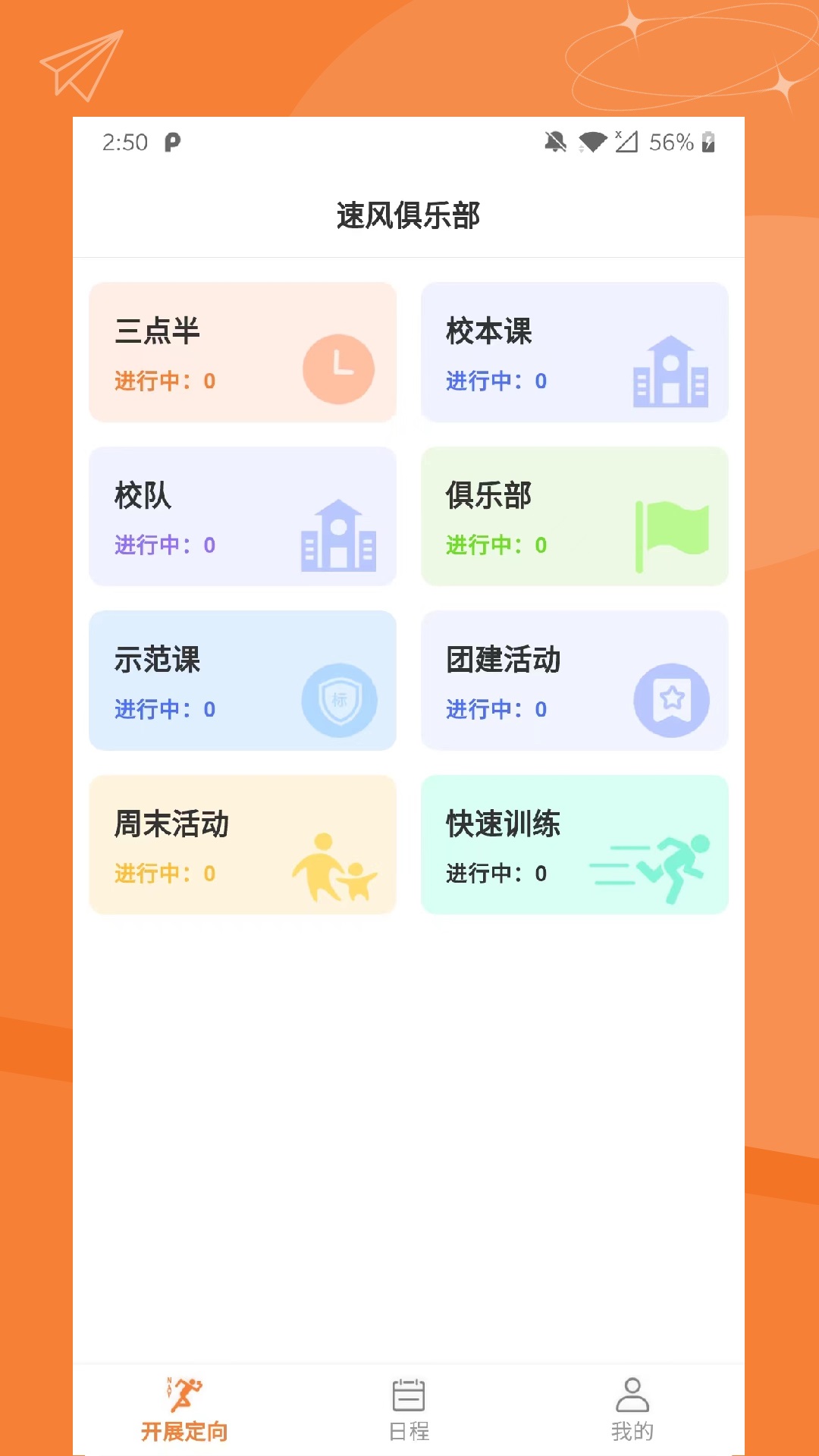
Task: Open the 三点半 activity card
Action: [243, 351]
